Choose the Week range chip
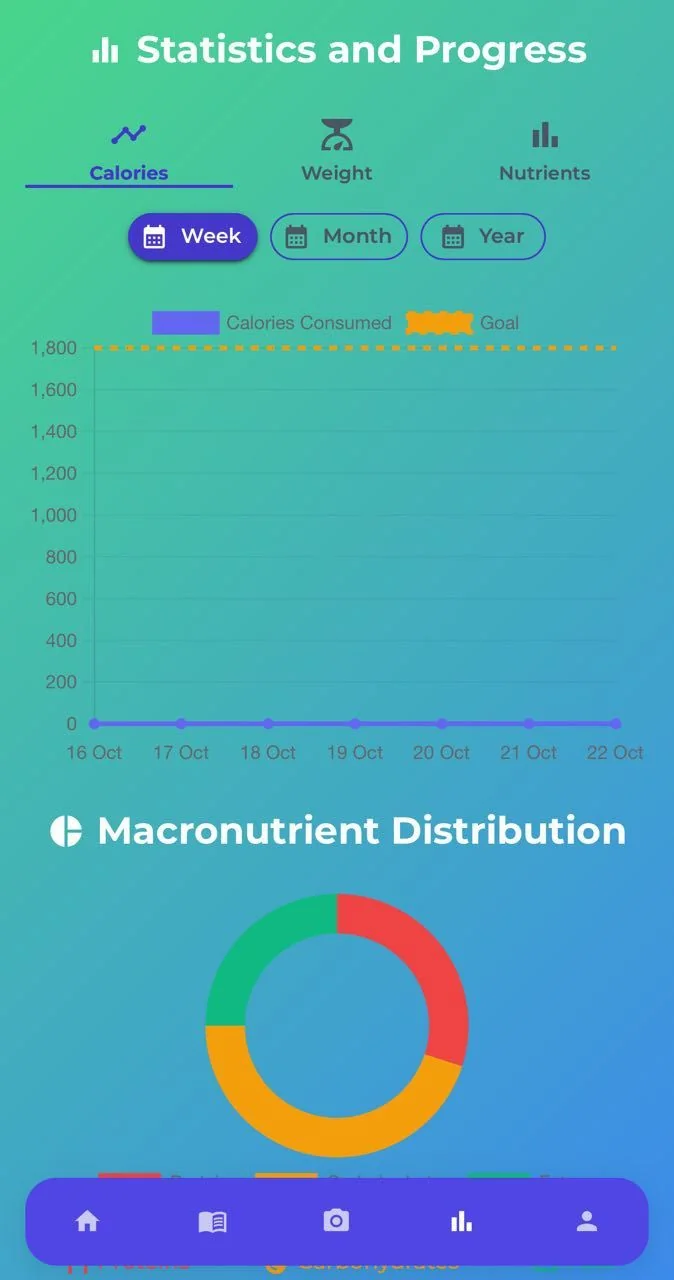 point(192,237)
